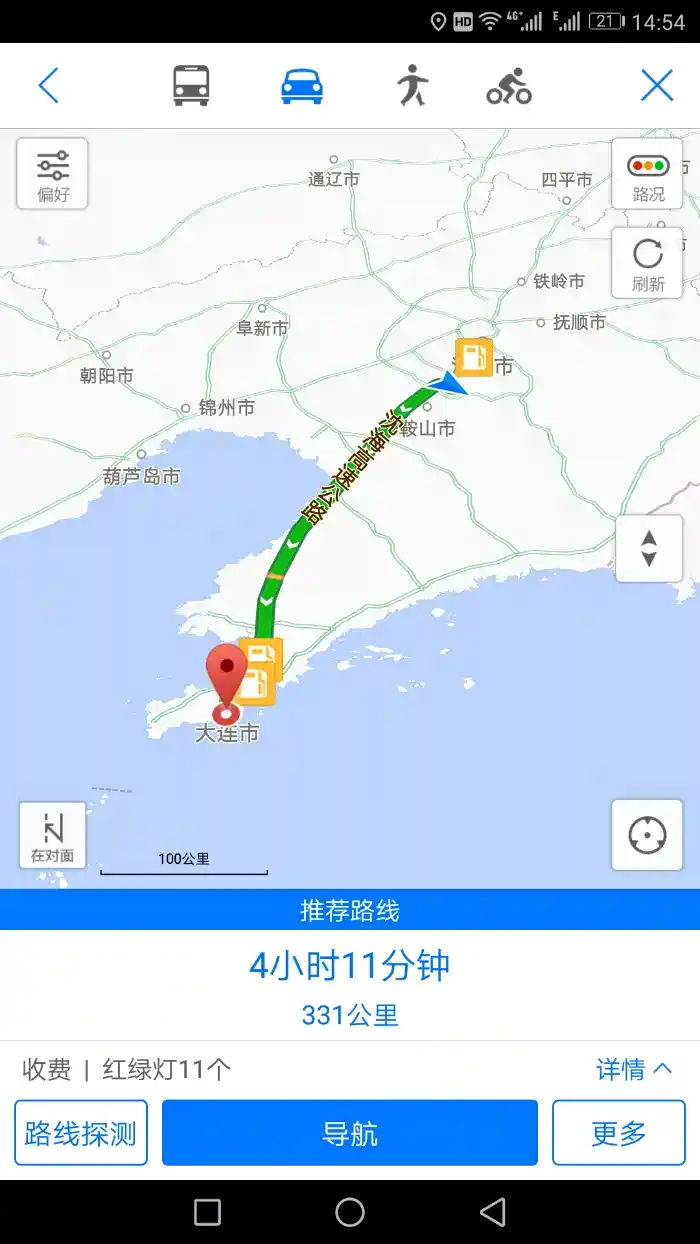Go back using the top-left arrow
Image resolution: width=700 pixels, height=1244 pixels.
click(48, 86)
